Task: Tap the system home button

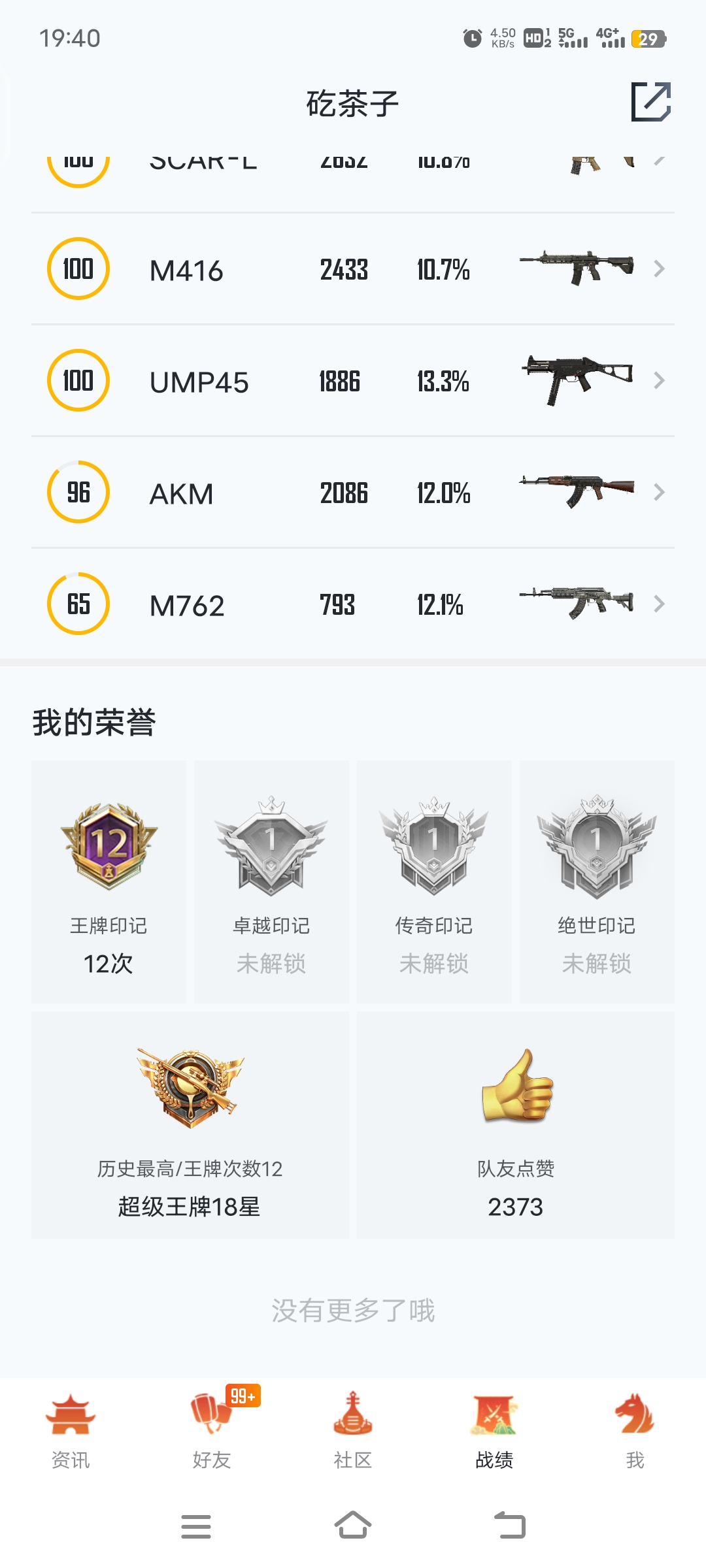Action: tap(353, 1526)
